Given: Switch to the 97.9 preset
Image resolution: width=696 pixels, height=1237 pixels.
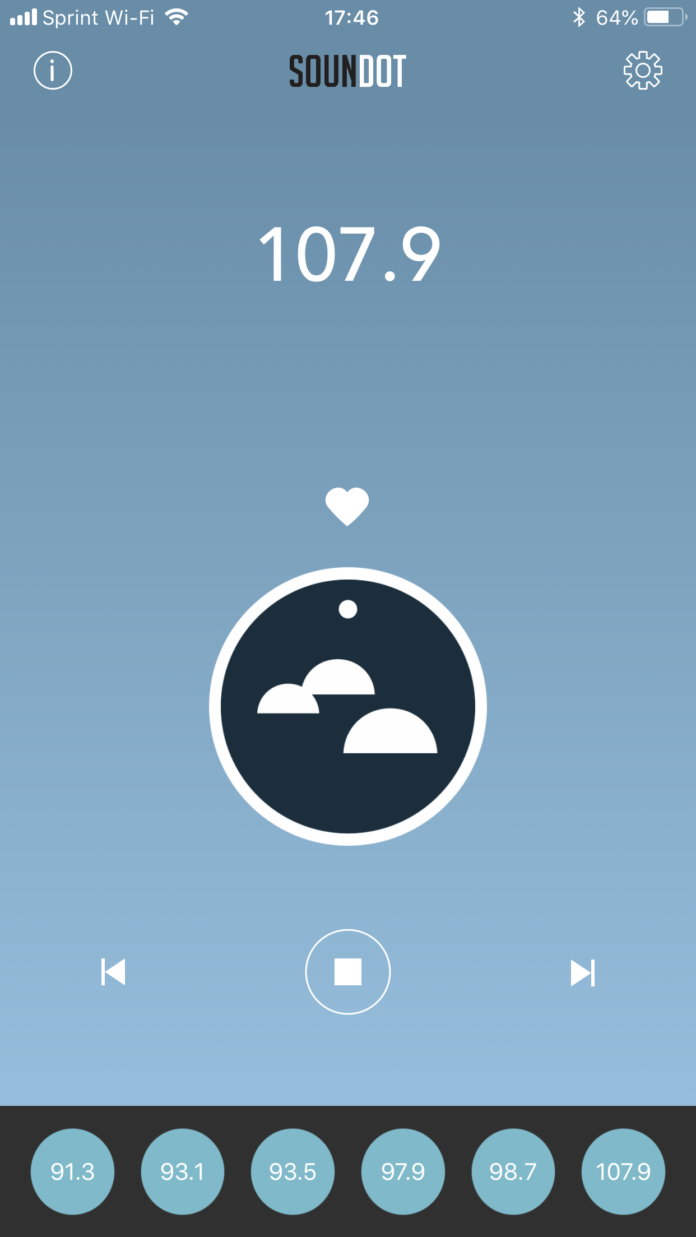Looking at the screenshot, I should [403, 1171].
